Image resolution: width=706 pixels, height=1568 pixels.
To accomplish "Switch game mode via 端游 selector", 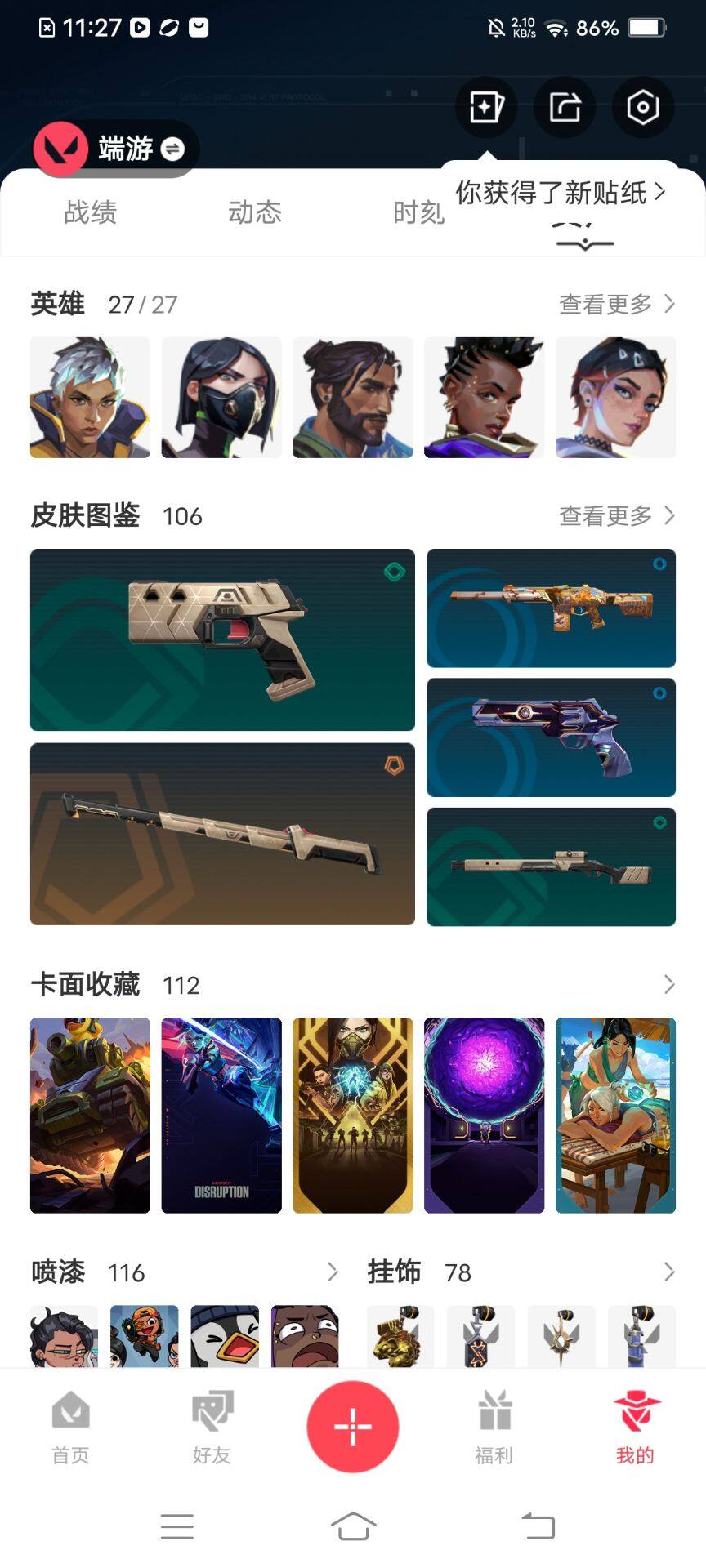I will pyautogui.click(x=117, y=149).
